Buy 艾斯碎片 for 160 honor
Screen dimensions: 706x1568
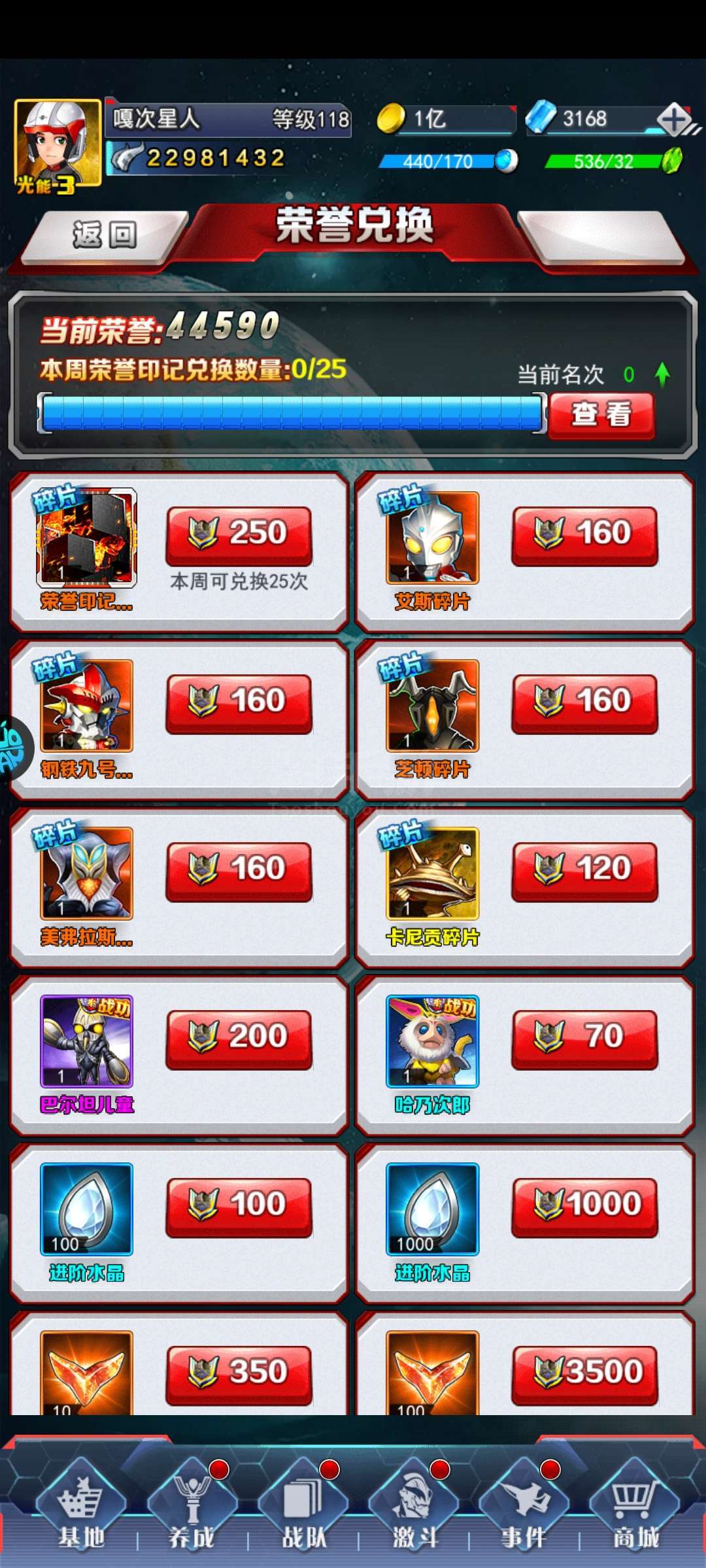584,536
